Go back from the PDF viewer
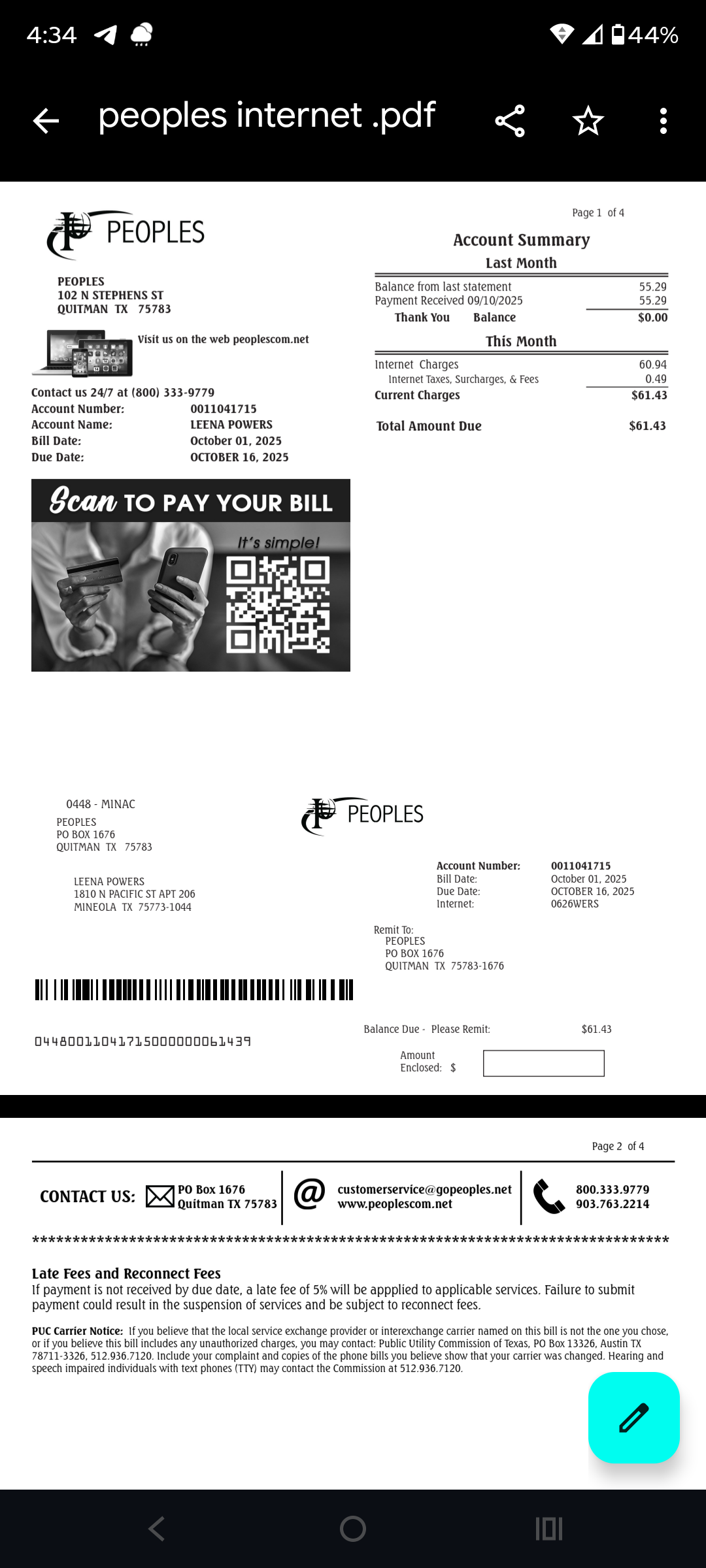706x1568 pixels. 46,121
